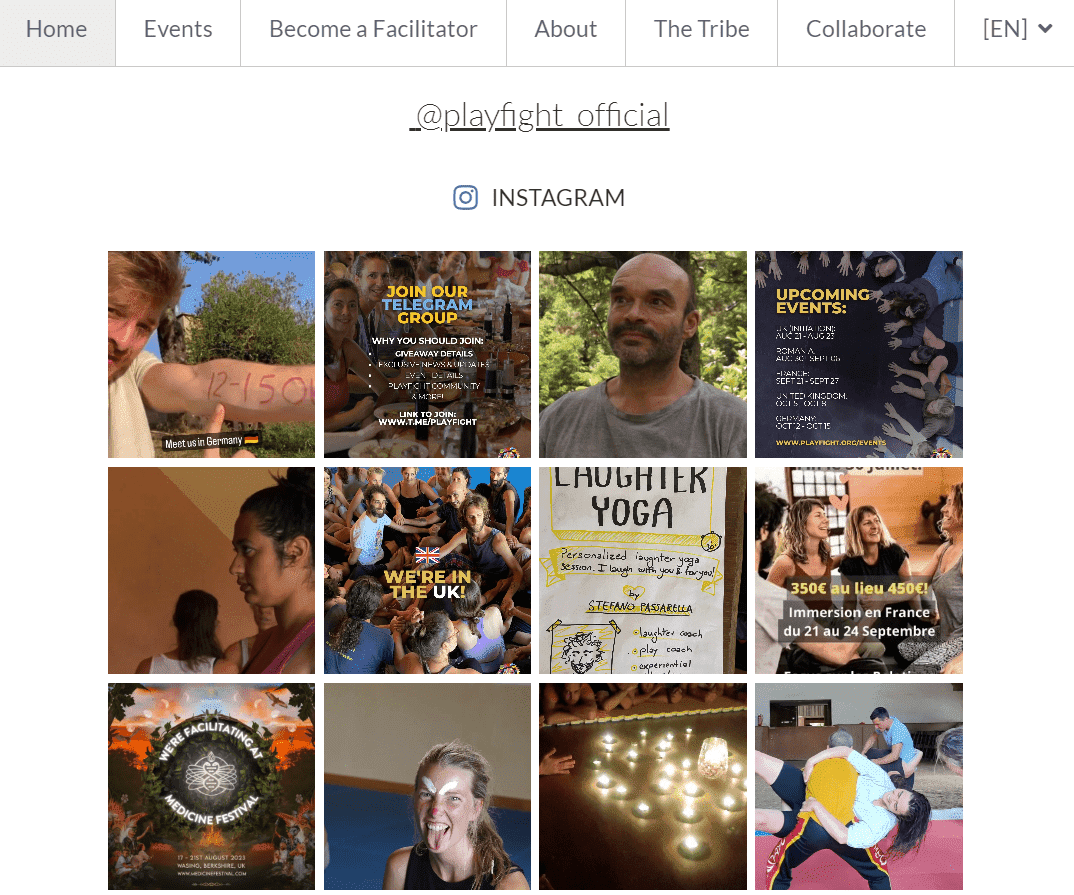
Task: Go to the Home page
Action: tap(57, 30)
